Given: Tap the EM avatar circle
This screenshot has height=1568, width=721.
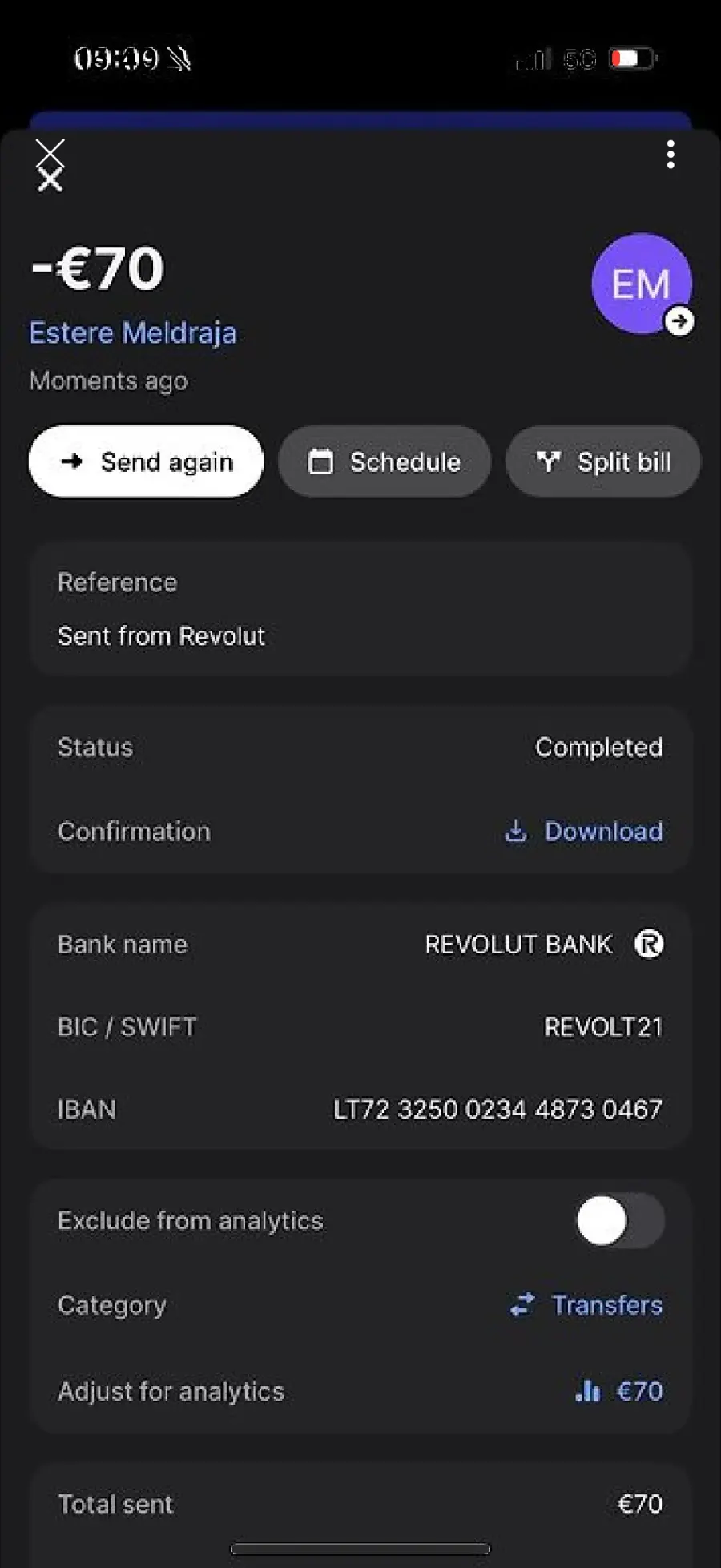Looking at the screenshot, I should (x=641, y=284).
